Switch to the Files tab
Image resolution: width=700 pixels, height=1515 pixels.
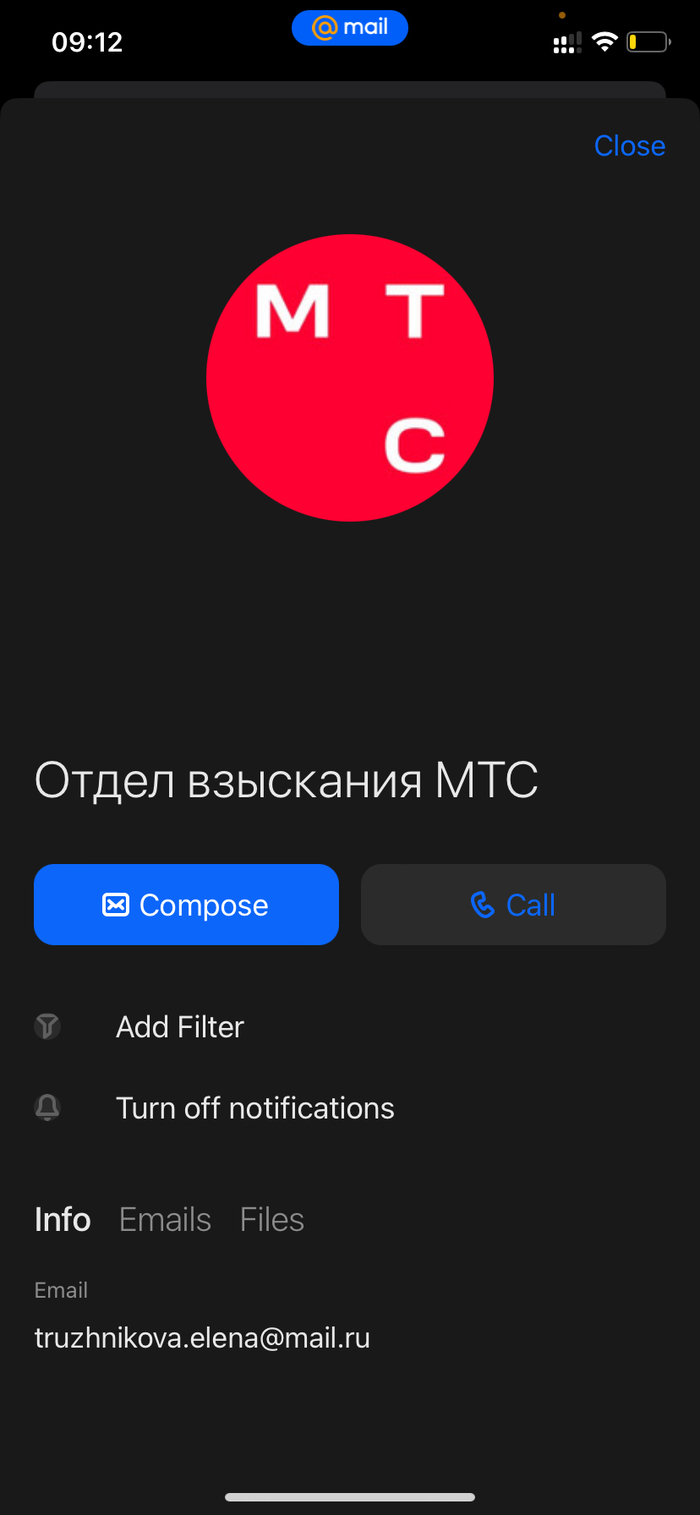pyautogui.click(x=272, y=1220)
